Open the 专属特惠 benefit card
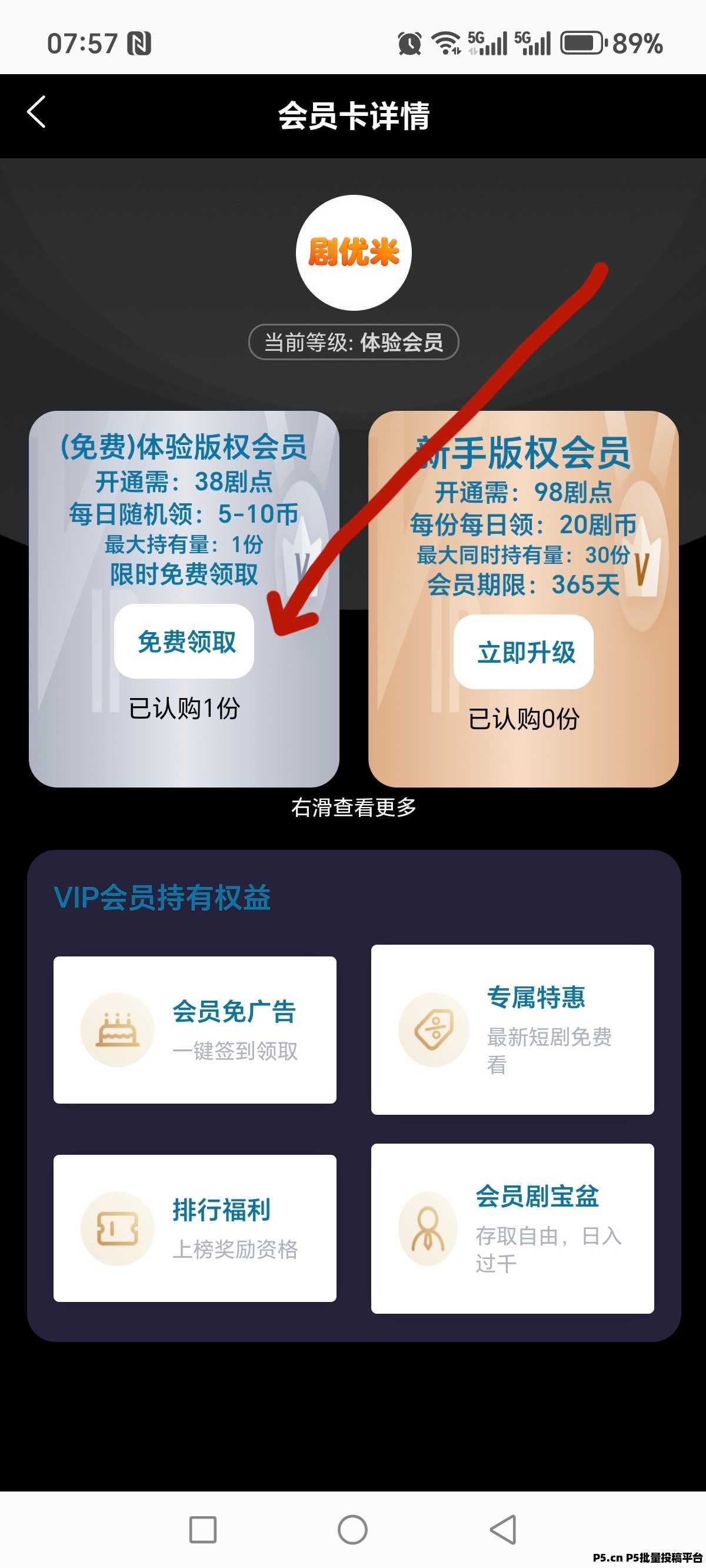Image resolution: width=706 pixels, height=1568 pixels. click(x=512, y=1029)
